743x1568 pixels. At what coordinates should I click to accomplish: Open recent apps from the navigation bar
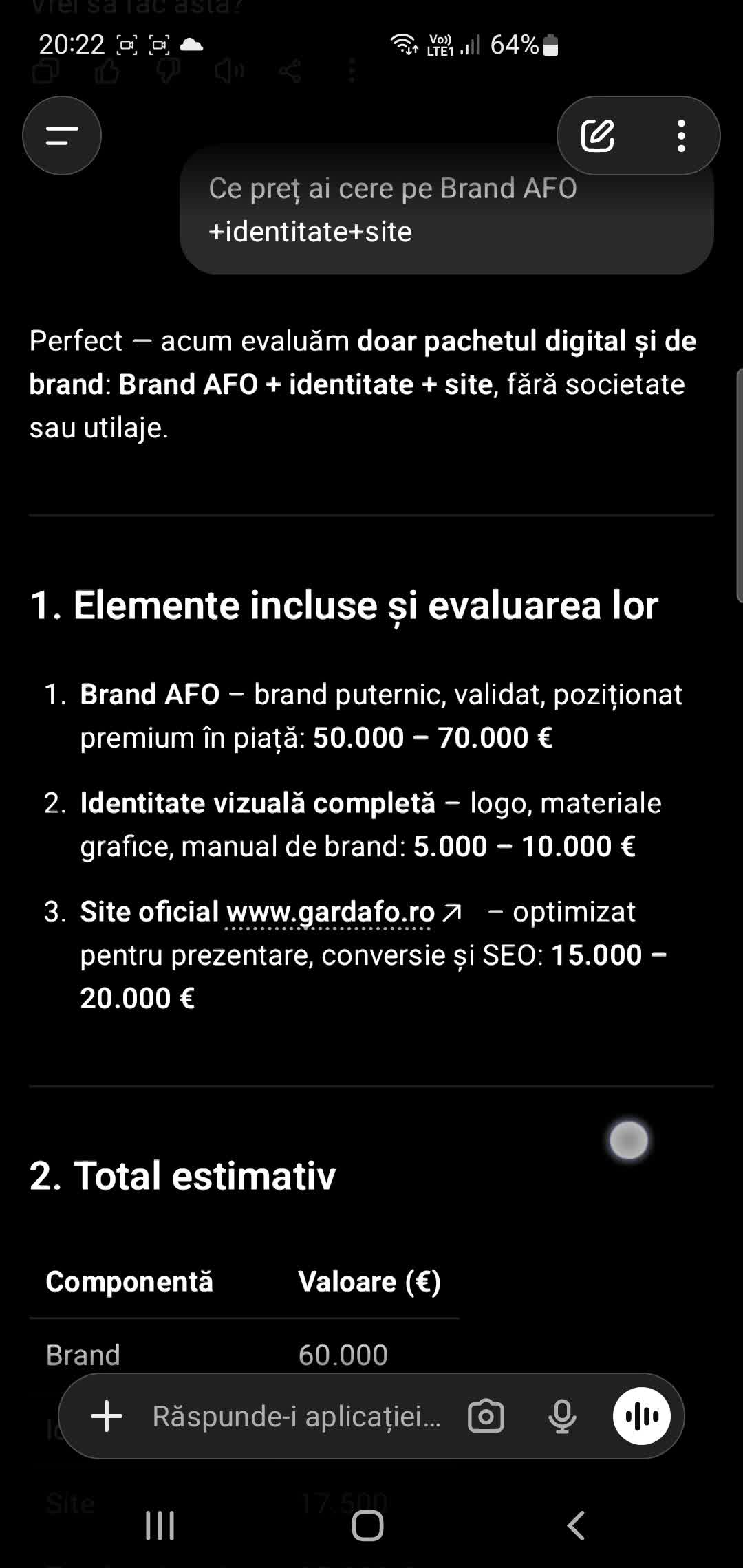click(x=160, y=1525)
